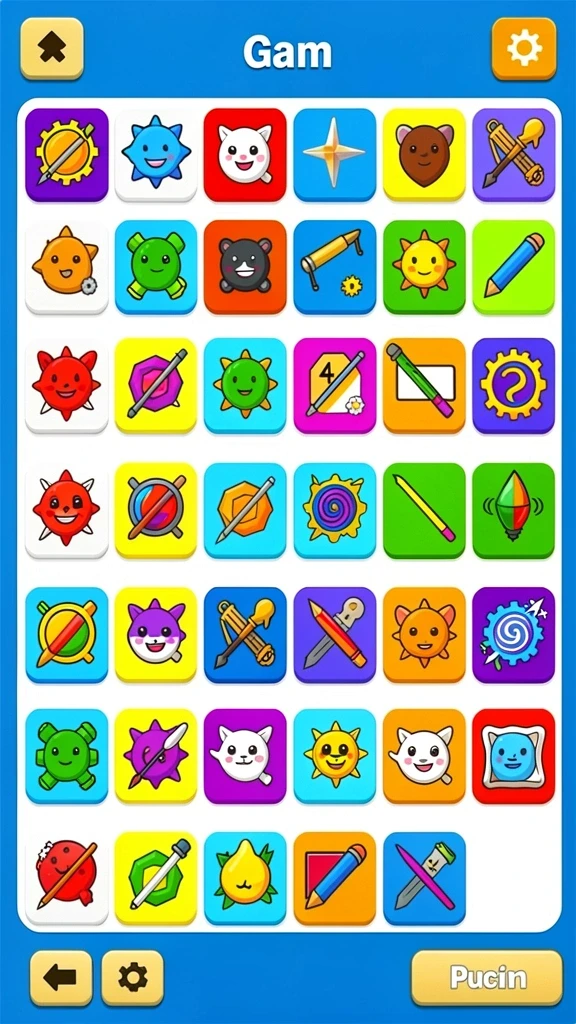Select the yellow droplet character tile
This screenshot has height=1024, width=576.
(245, 878)
